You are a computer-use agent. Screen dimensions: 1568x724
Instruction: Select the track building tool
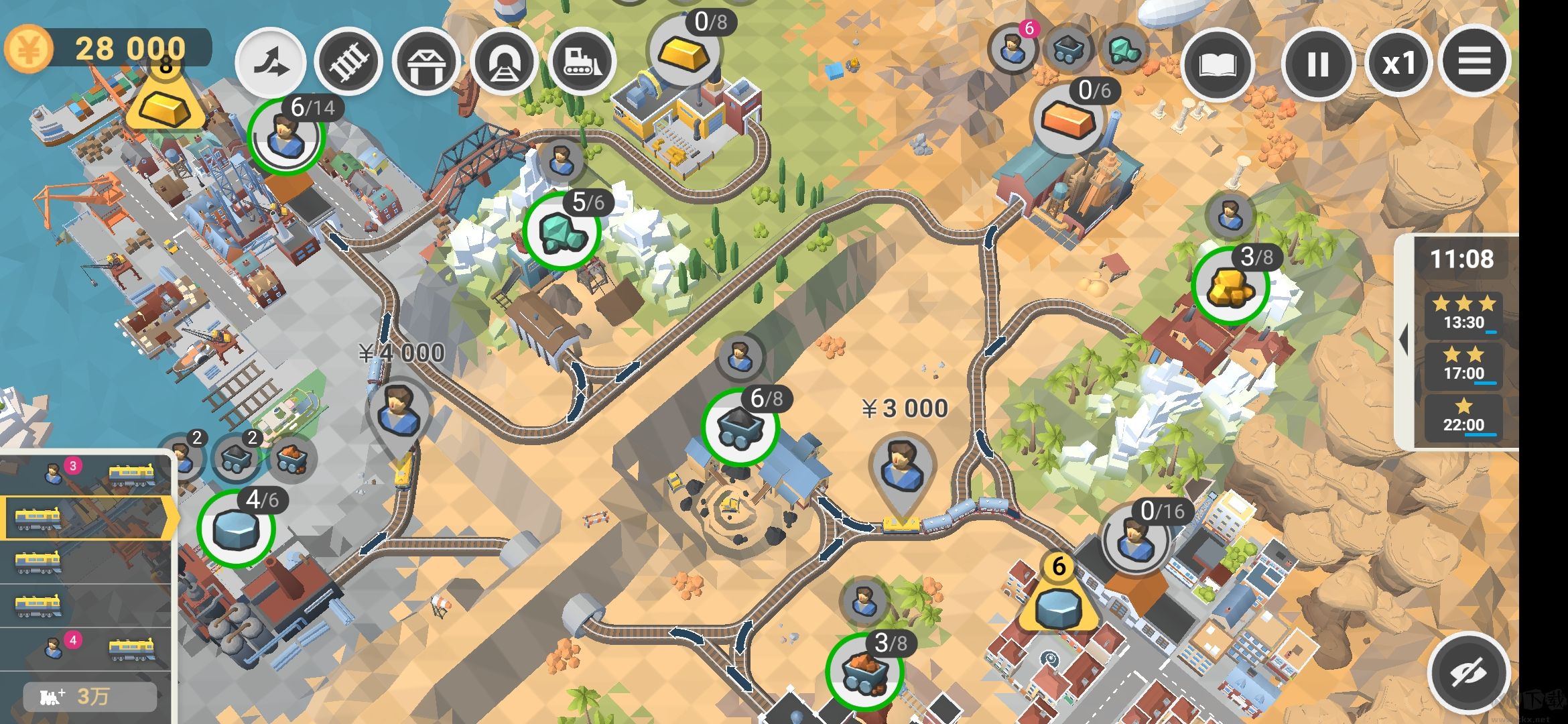[x=348, y=62]
